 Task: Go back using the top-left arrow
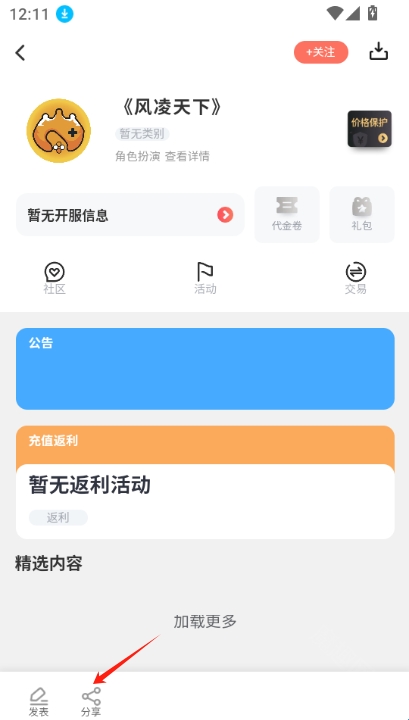(20, 53)
